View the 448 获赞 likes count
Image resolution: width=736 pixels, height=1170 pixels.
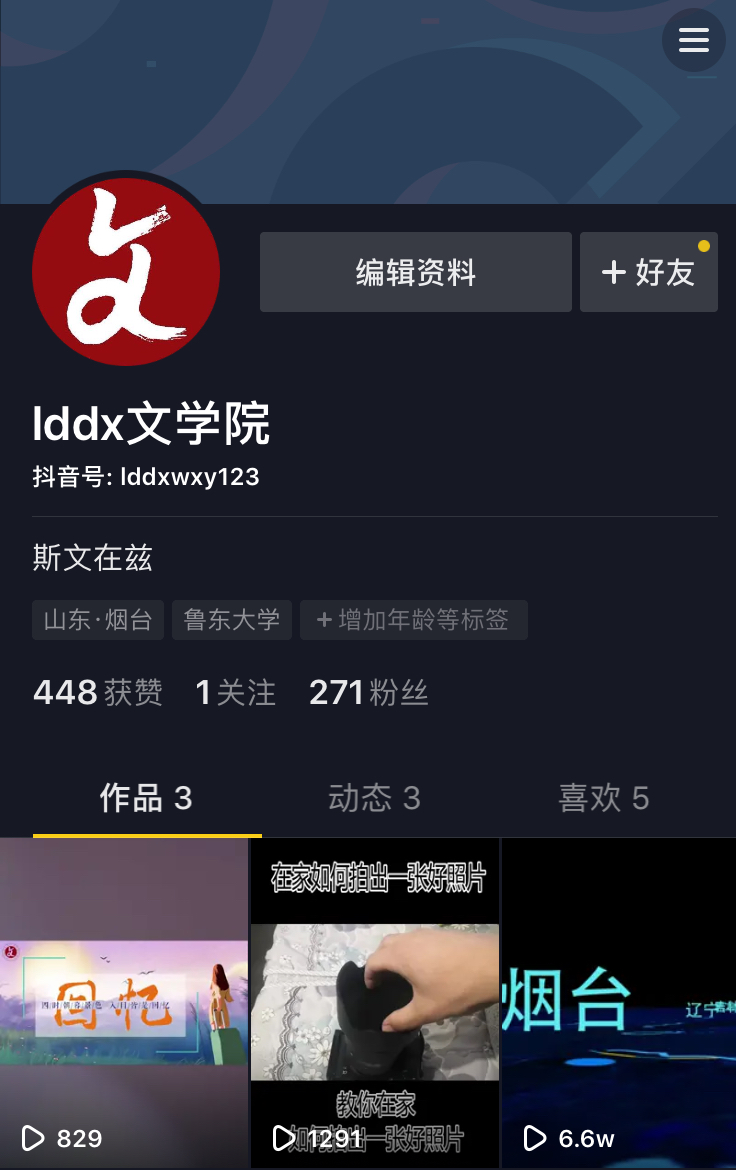[x=98, y=692]
